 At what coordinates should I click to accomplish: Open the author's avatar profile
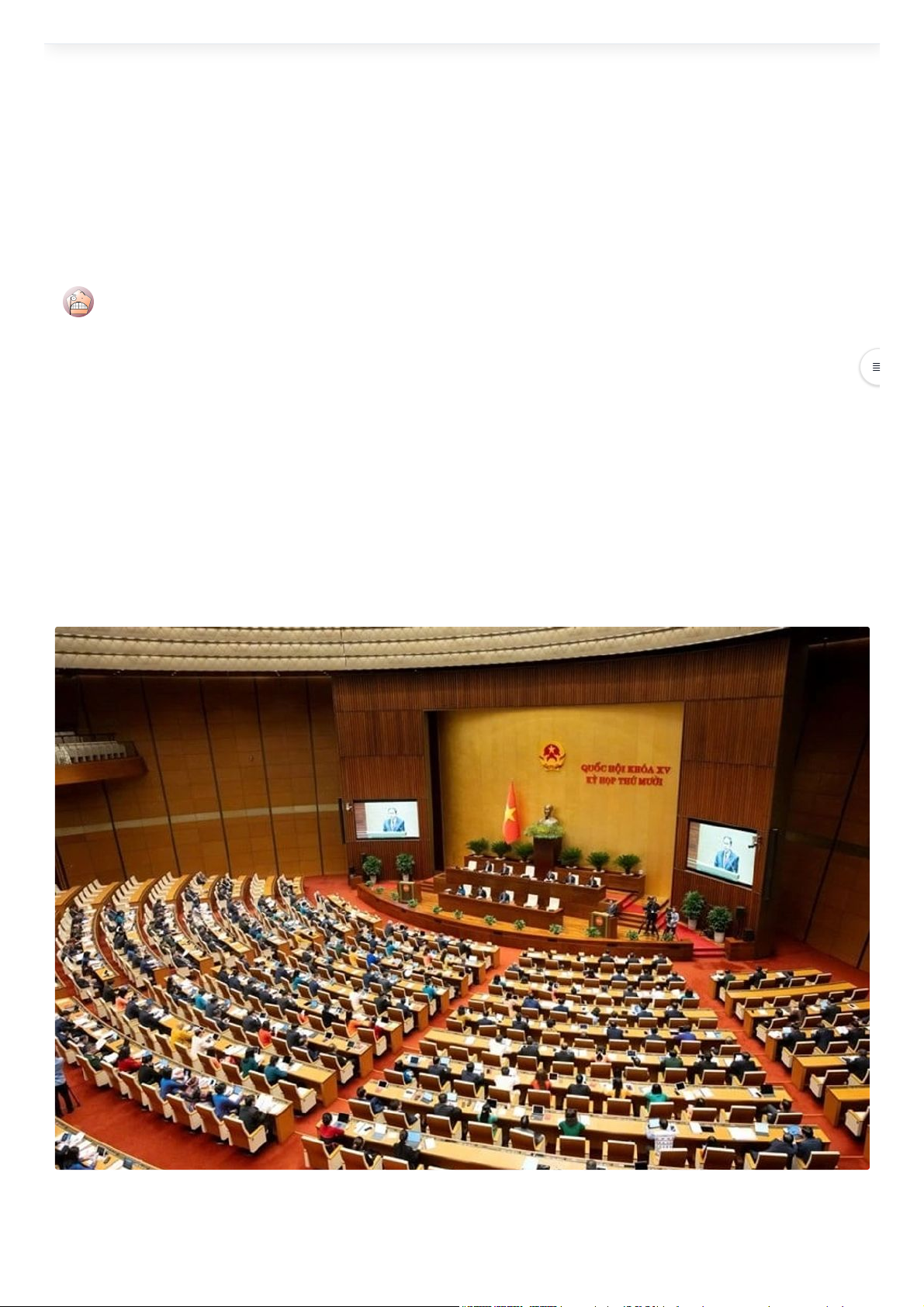(78, 302)
